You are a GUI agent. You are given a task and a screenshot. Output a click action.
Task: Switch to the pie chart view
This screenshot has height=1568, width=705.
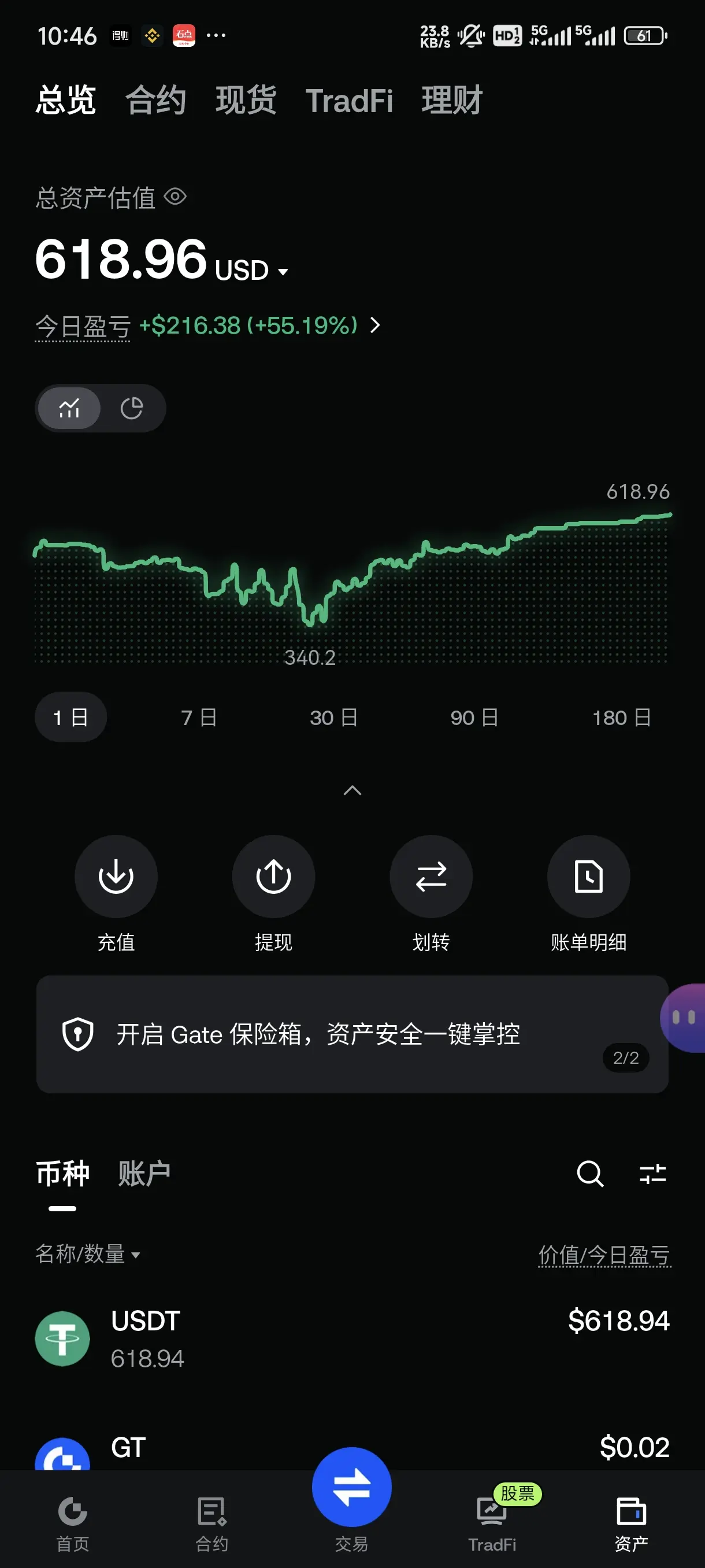(x=131, y=408)
